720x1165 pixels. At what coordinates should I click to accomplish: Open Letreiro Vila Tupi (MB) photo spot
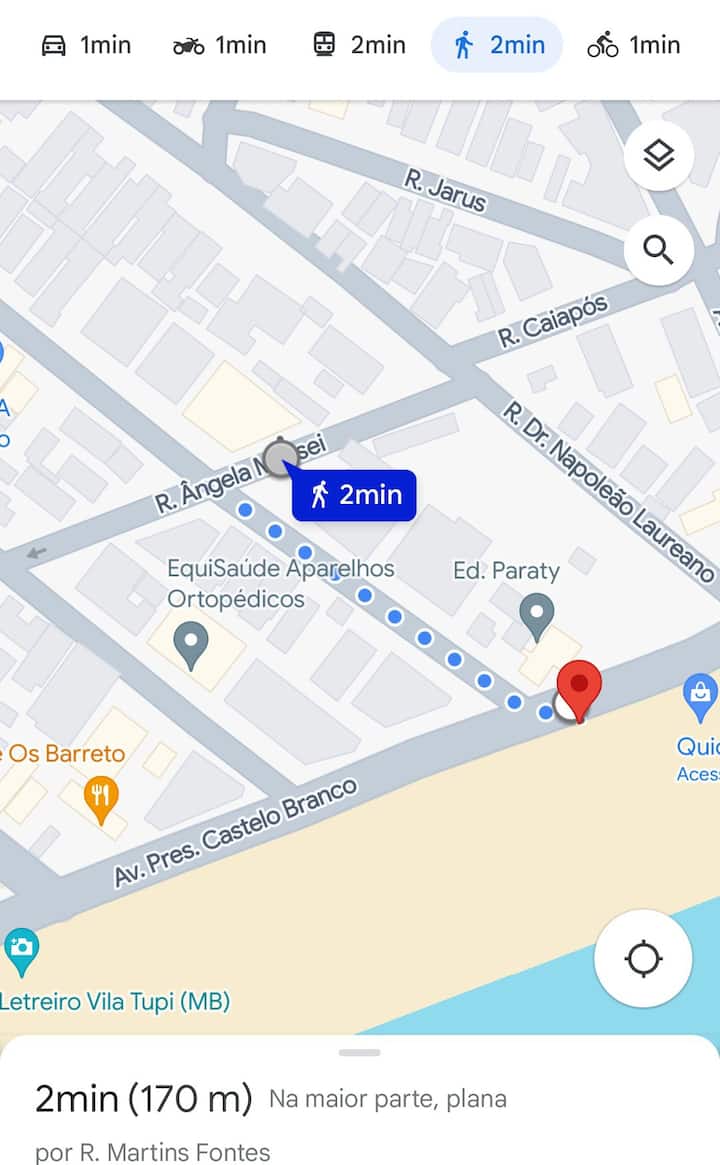(21, 951)
